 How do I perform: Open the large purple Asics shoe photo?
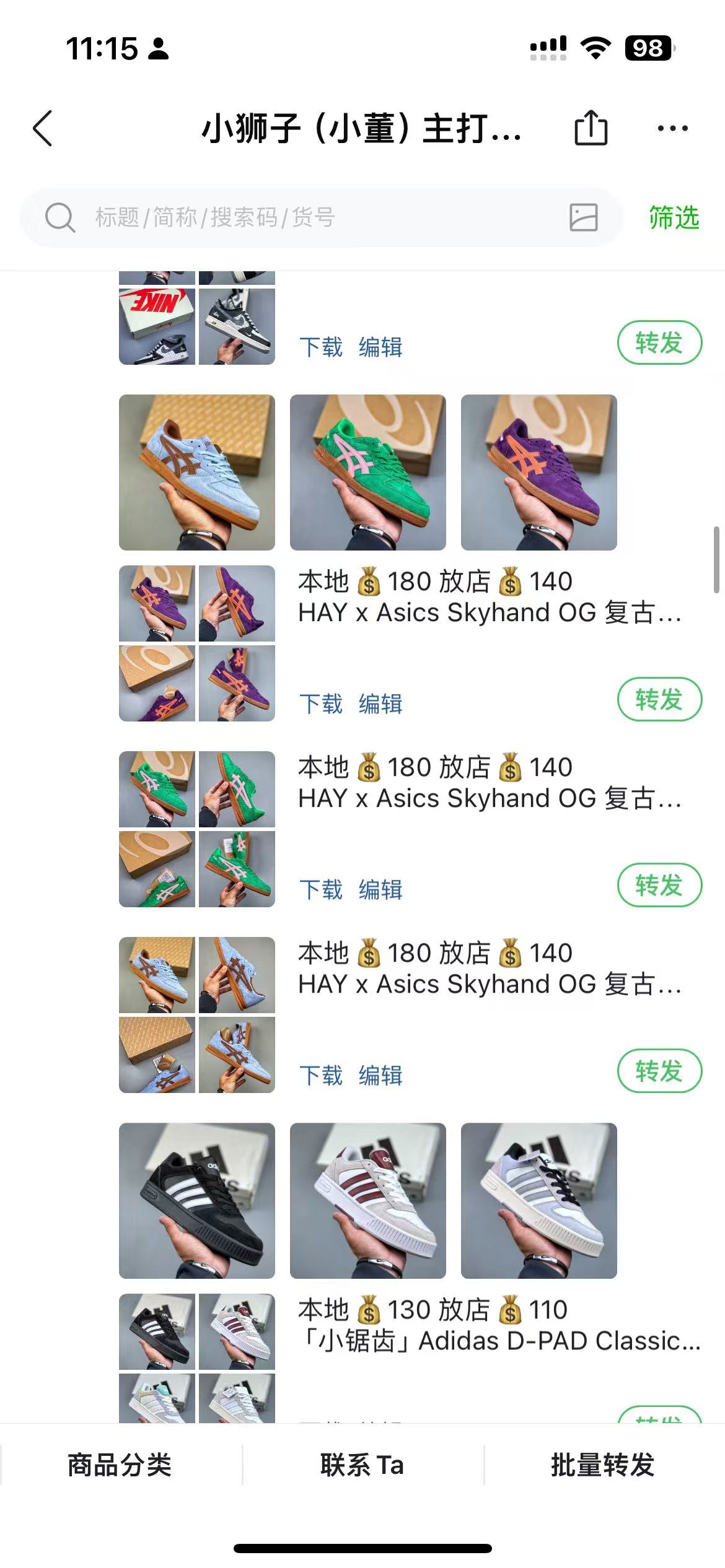coord(539,473)
